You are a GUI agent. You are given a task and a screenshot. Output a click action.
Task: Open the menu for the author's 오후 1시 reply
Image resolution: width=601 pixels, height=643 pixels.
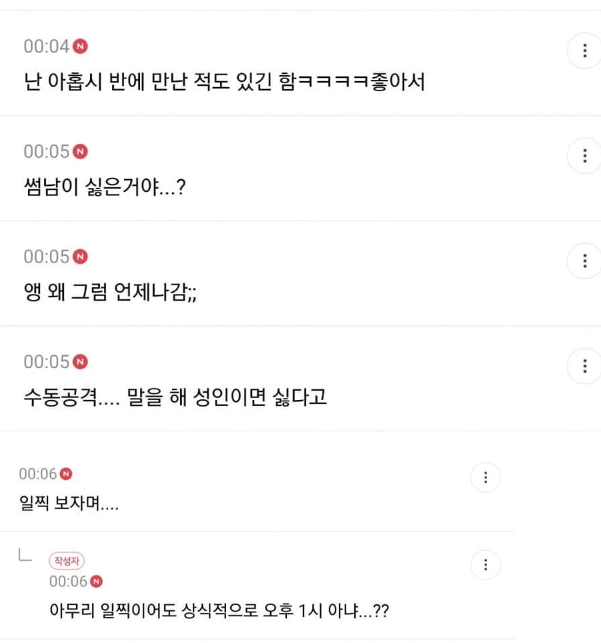tap(485, 565)
